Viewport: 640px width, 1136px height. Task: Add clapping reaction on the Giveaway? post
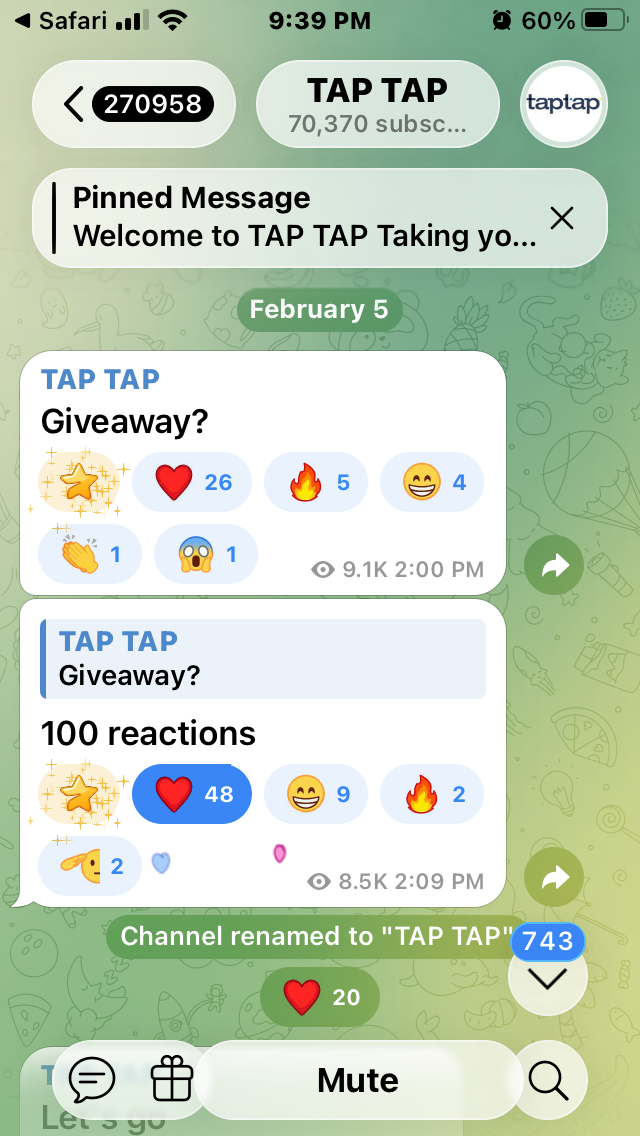click(x=90, y=553)
